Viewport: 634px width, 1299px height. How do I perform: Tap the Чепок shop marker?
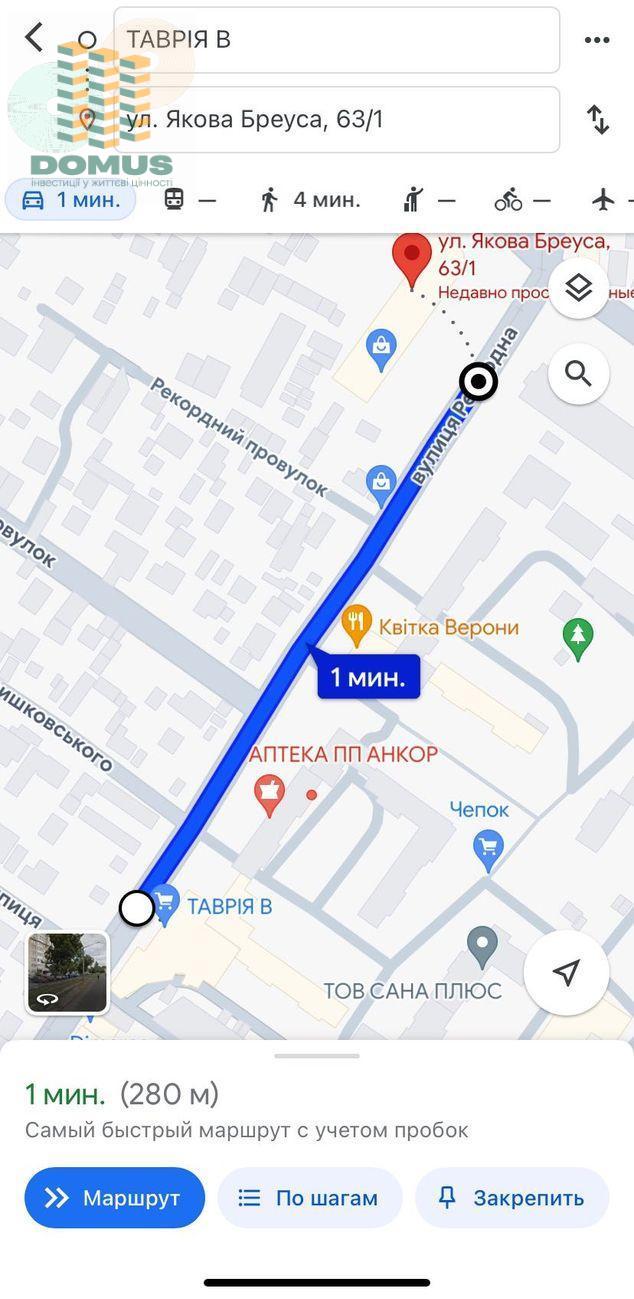[488, 850]
